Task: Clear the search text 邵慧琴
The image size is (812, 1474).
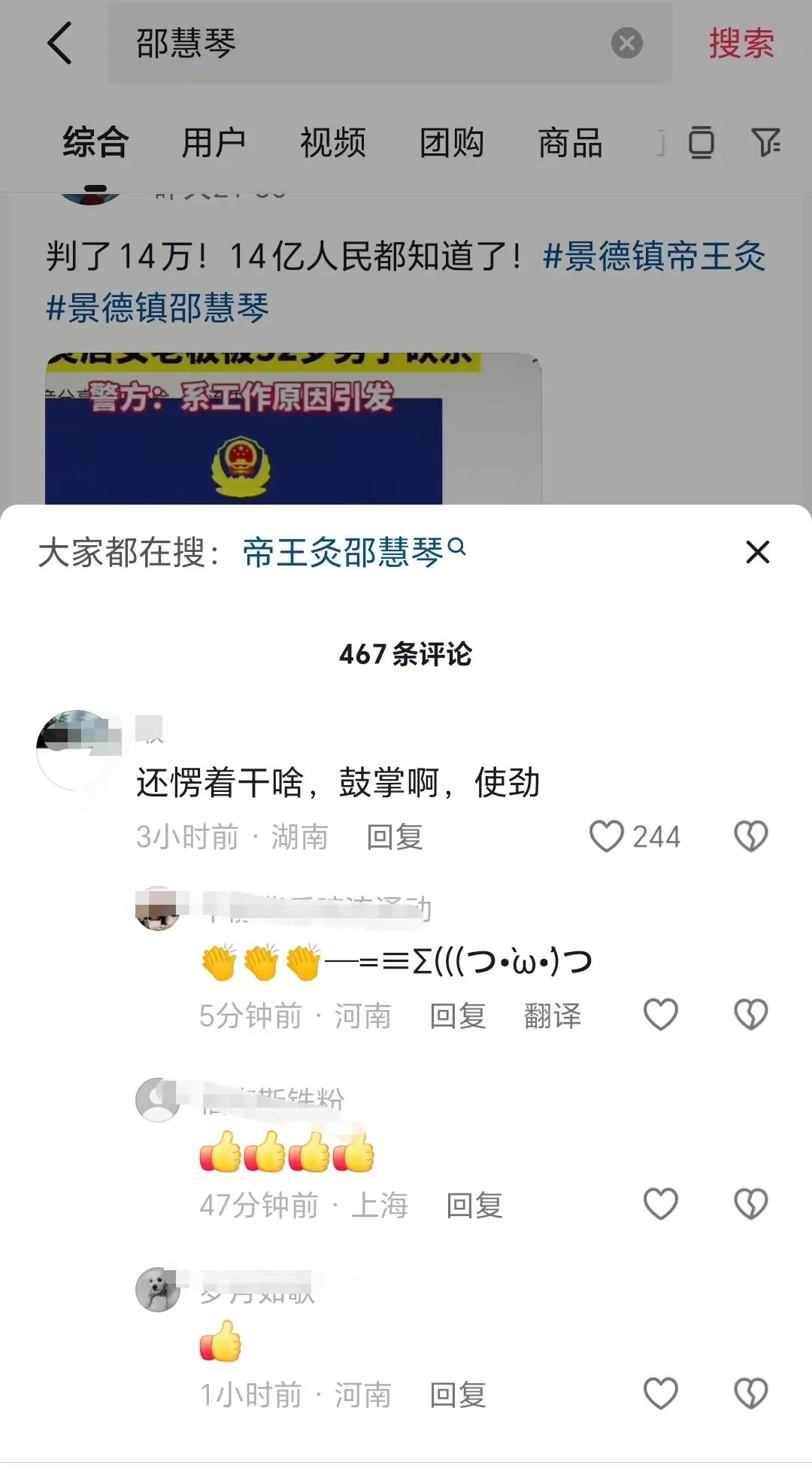Action: (626, 43)
